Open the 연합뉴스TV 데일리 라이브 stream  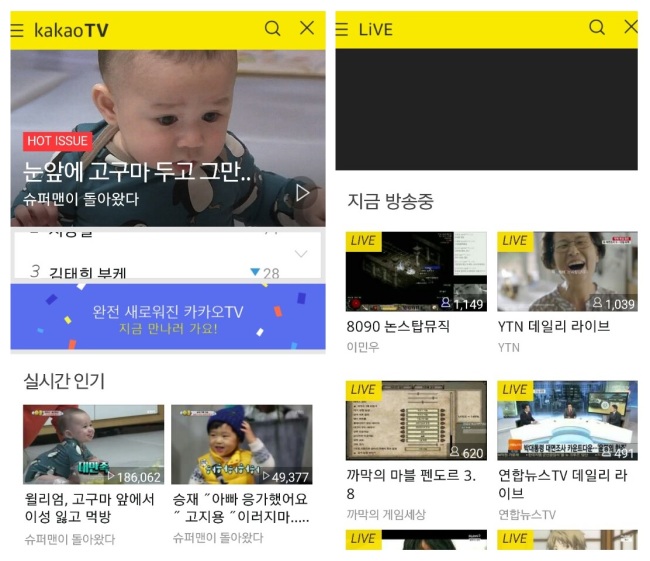(x=567, y=420)
